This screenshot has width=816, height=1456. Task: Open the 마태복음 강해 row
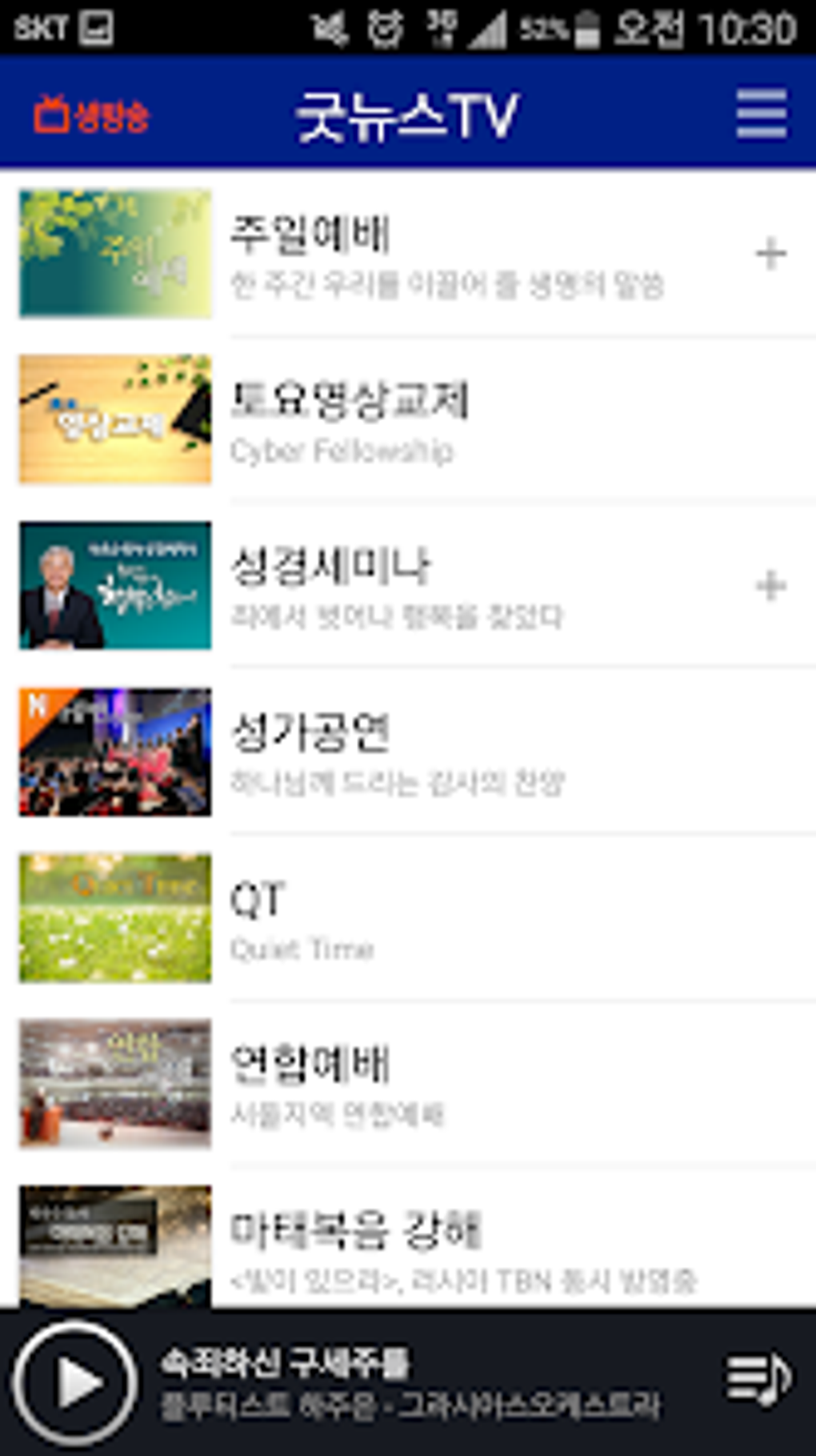408,1239
